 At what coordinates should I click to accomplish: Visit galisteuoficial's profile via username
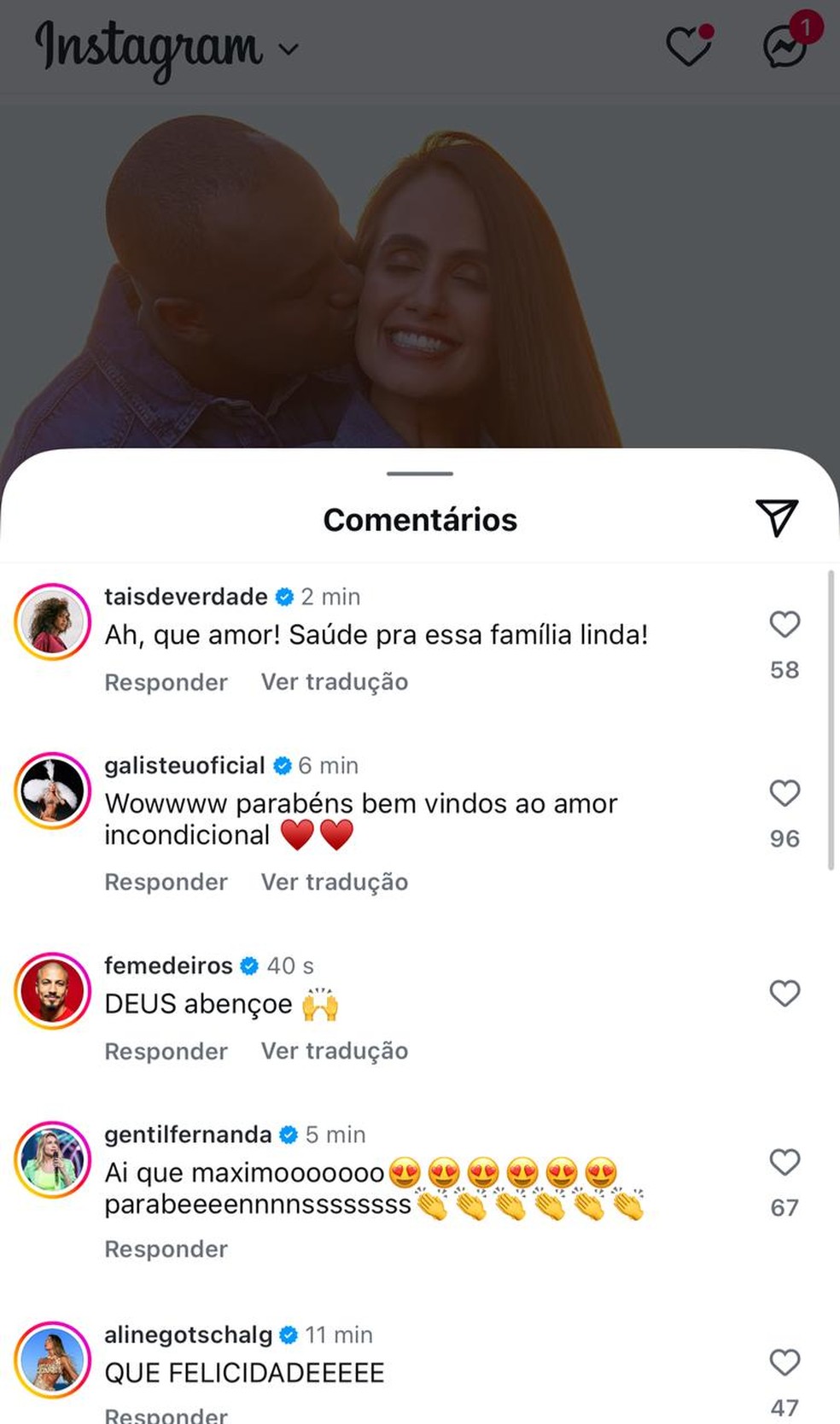(184, 766)
